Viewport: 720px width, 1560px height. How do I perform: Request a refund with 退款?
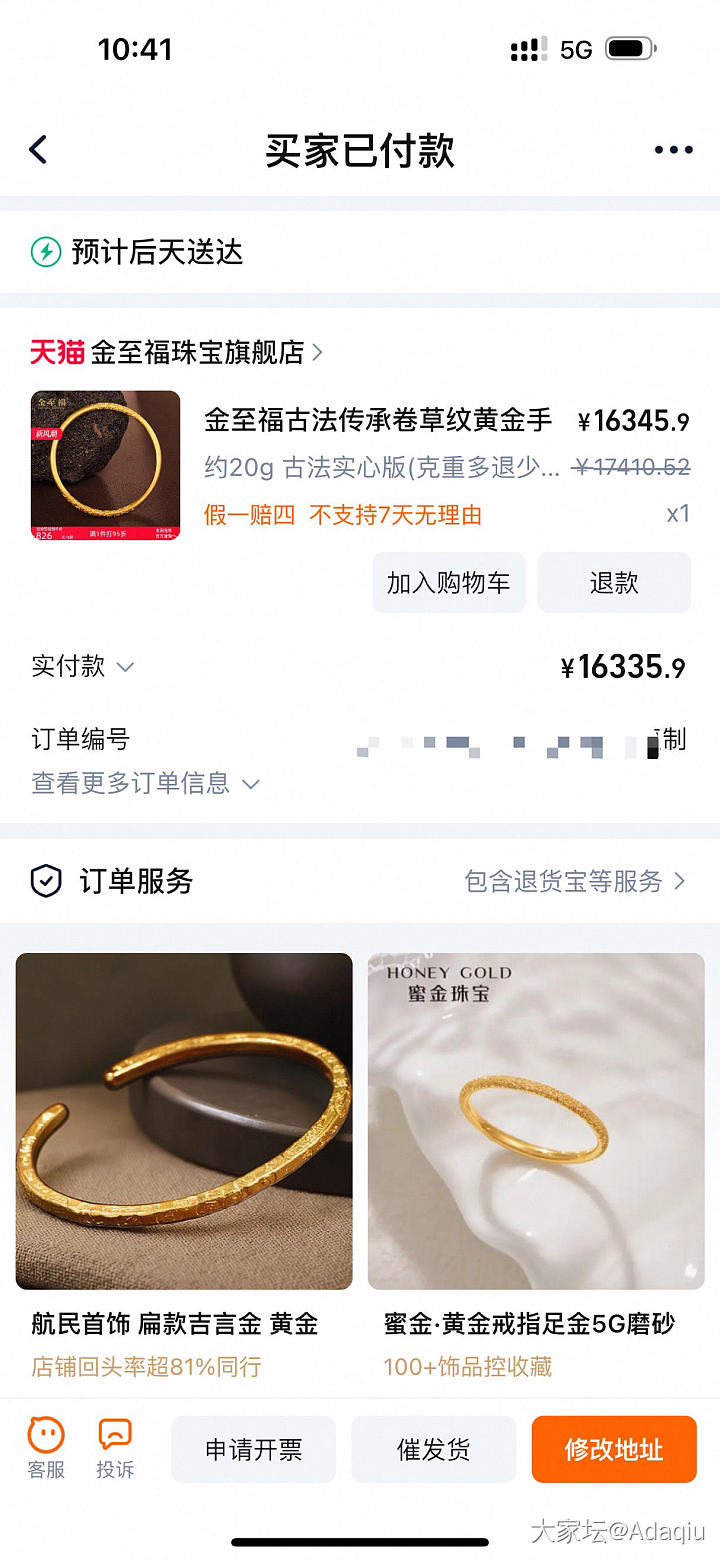coord(614,583)
